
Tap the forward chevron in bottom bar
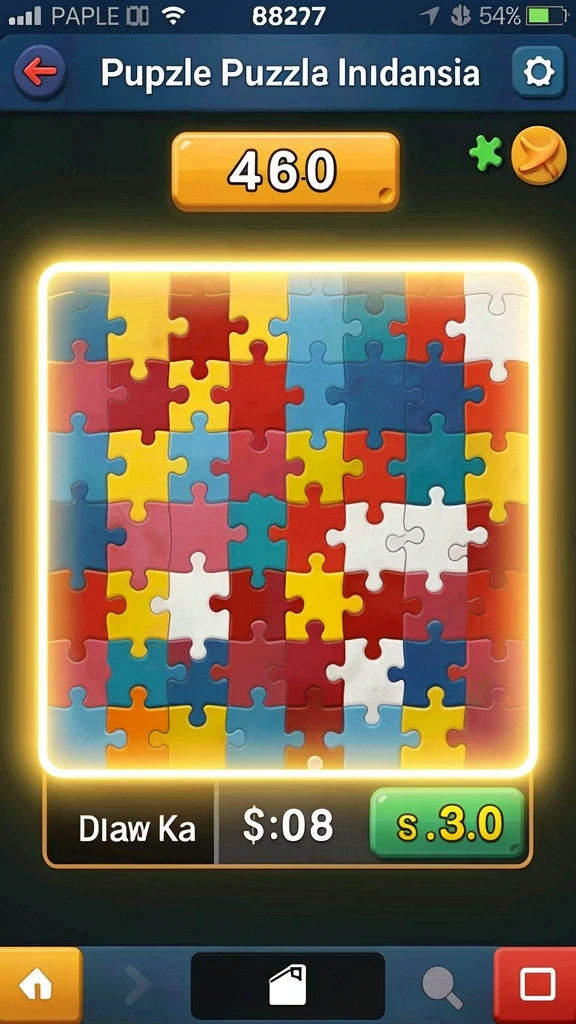137,985
